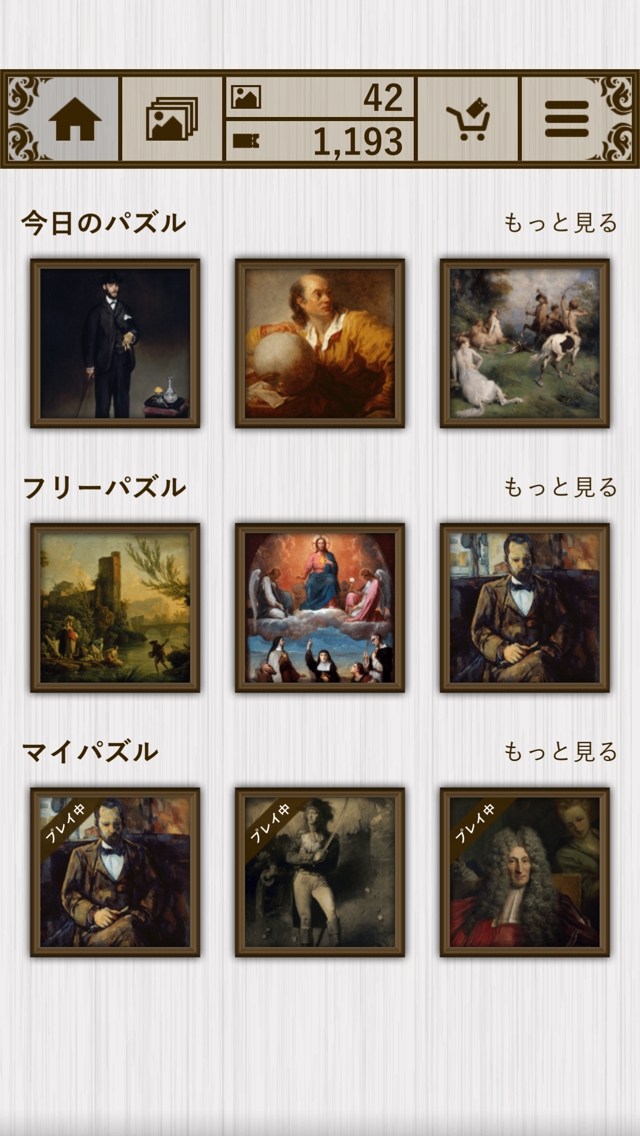This screenshot has height=1136, width=640.
Task: Resume in-progress puzzle of seated bearded man
Action: [x=115, y=871]
